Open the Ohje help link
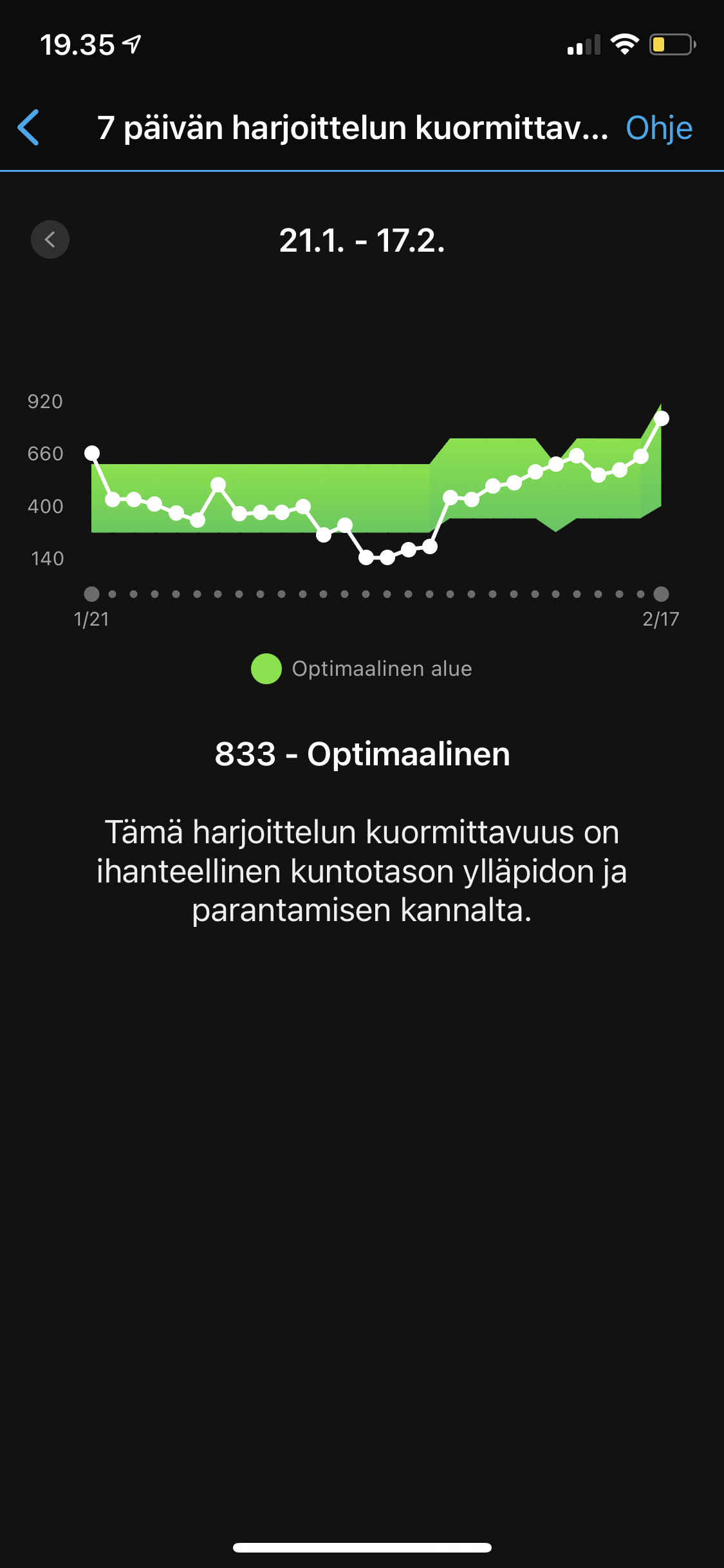 click(659, 127)
